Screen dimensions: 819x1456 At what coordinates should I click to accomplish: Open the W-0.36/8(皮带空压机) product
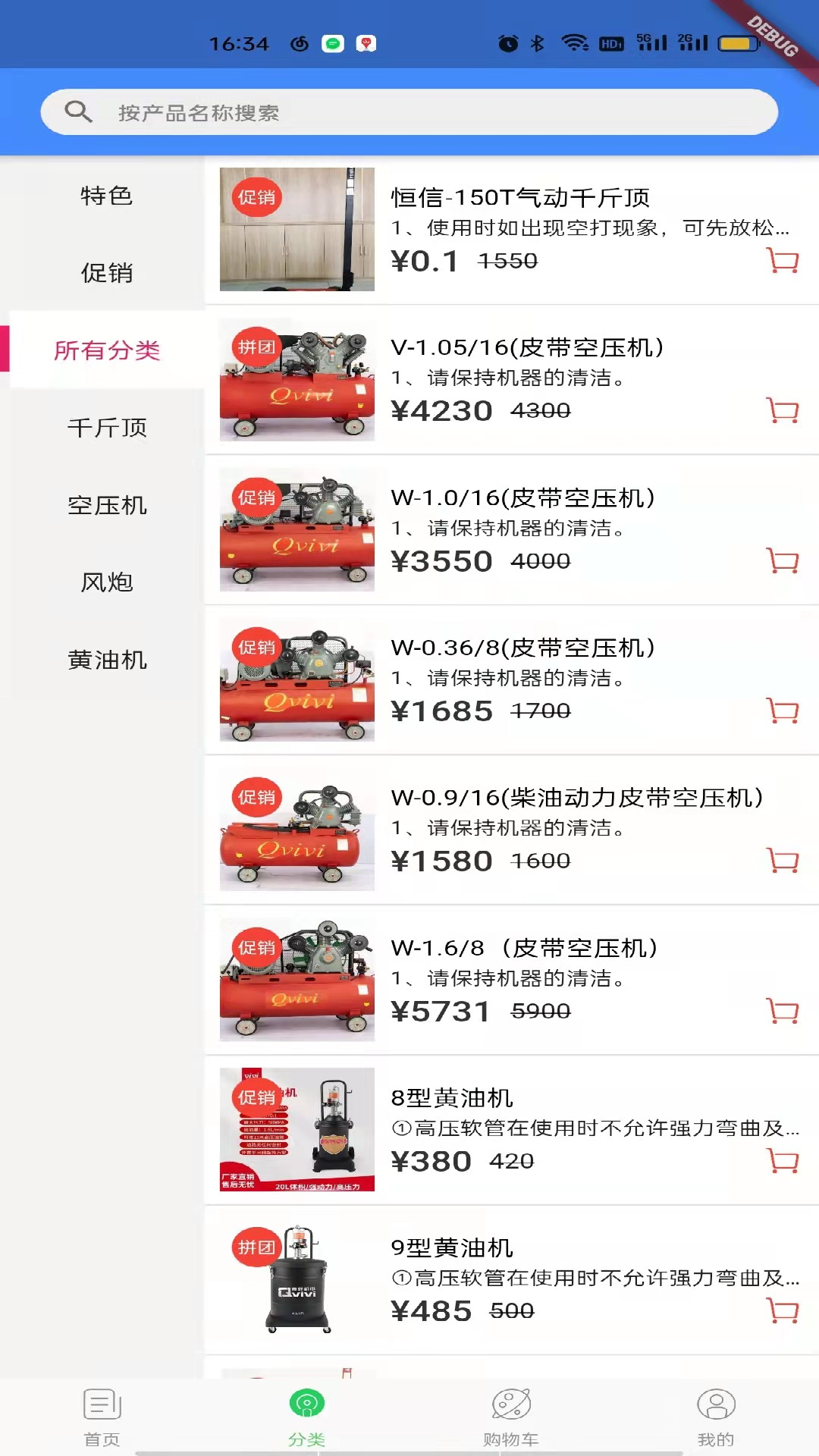tap(522, 648)
